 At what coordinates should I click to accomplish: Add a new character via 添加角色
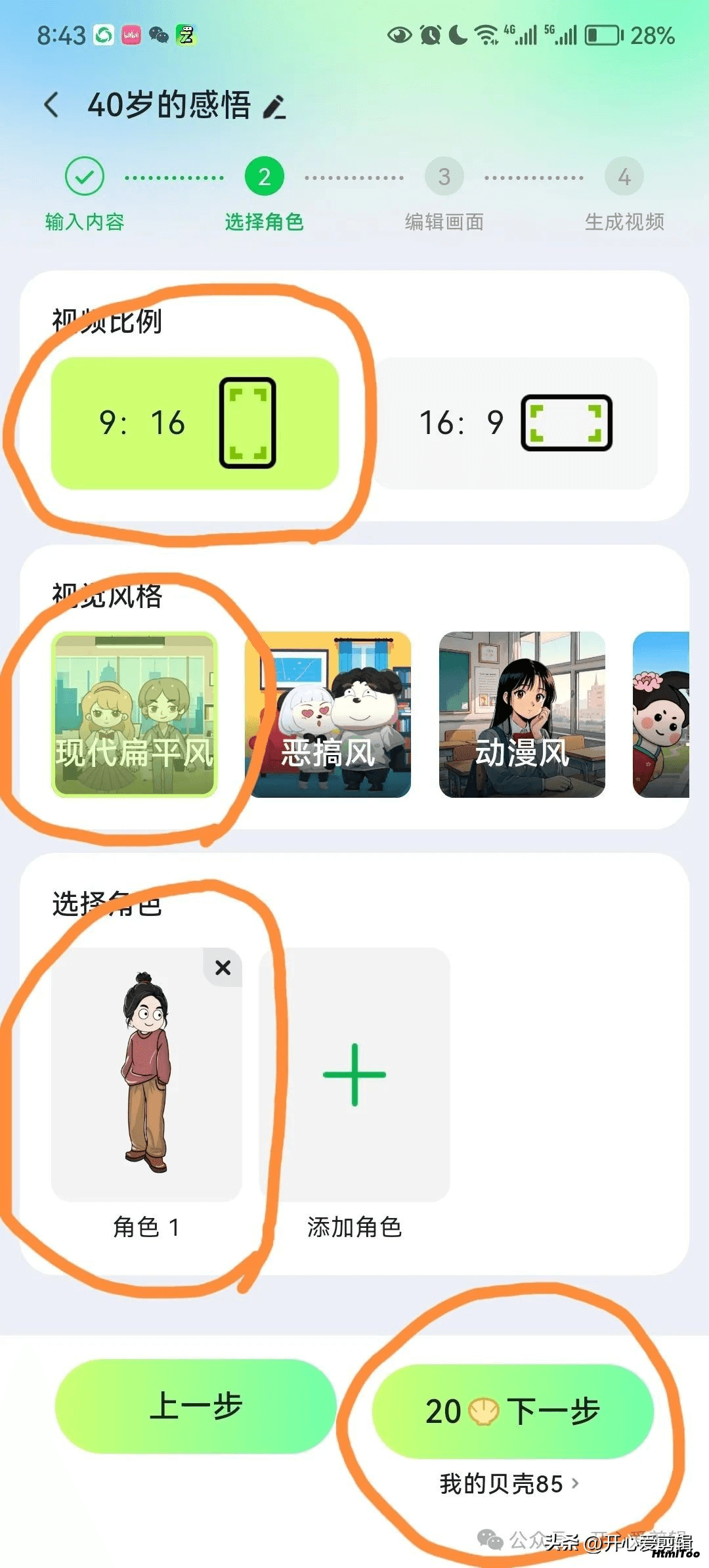[x=354, y=1074]
